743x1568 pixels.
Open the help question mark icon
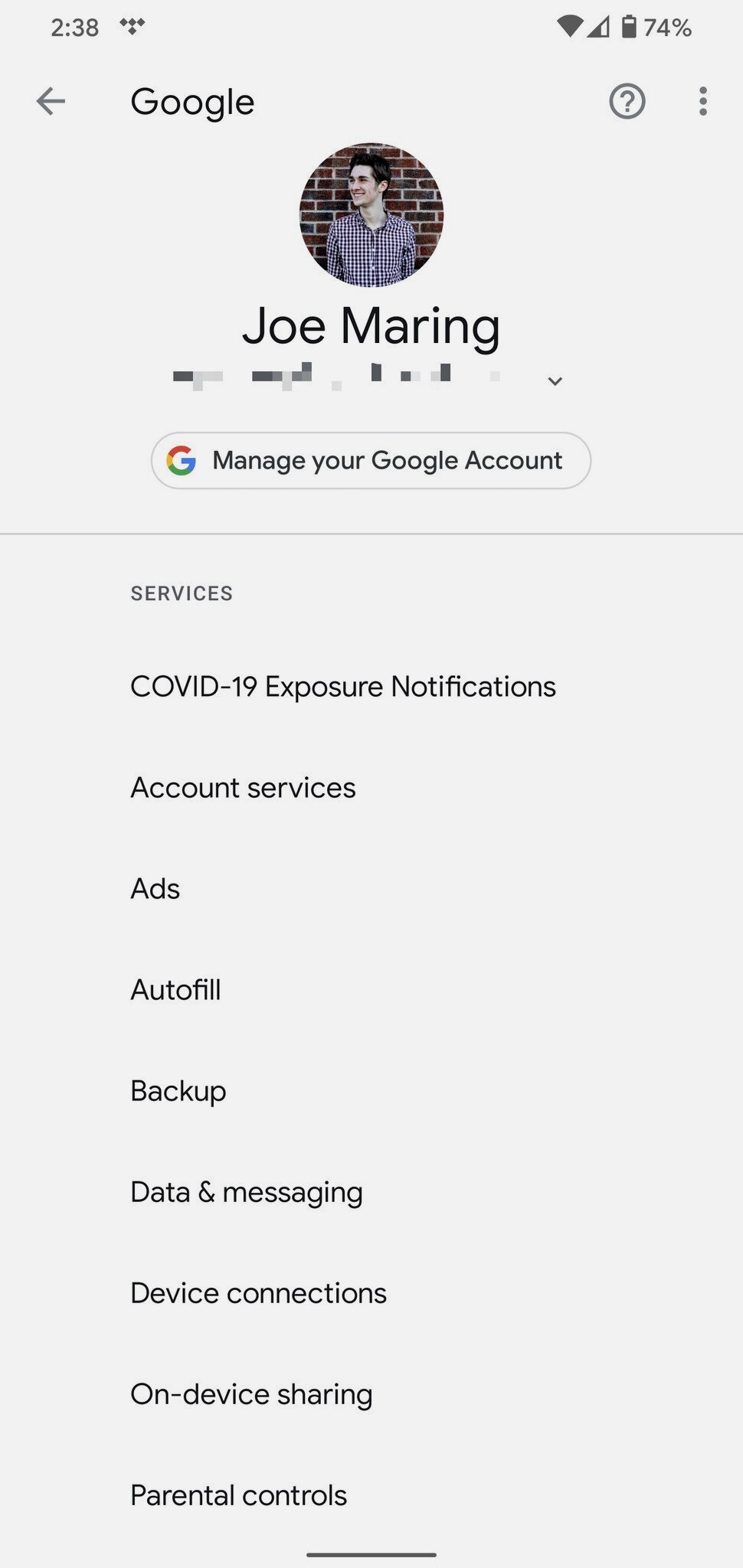pos(627,101)
